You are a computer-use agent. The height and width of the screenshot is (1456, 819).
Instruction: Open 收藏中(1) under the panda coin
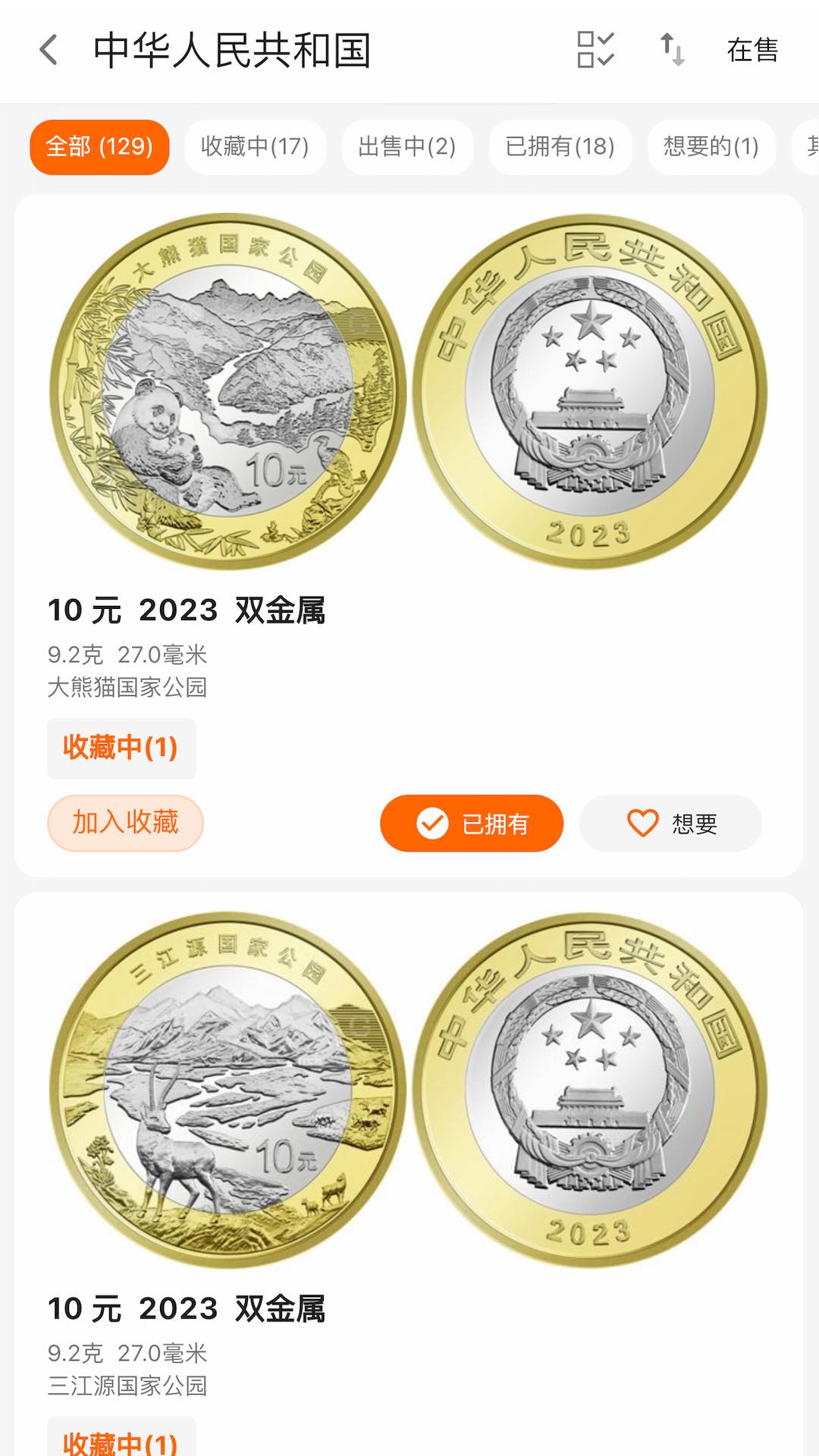(x=121, y=748)
